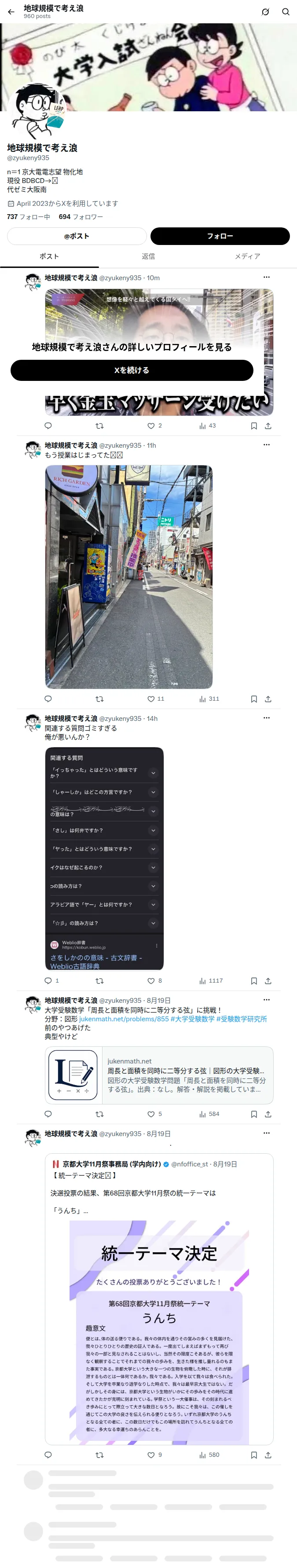
Task: Reply to the 関連する質問ゴミすぎる post
Action: 52,981
